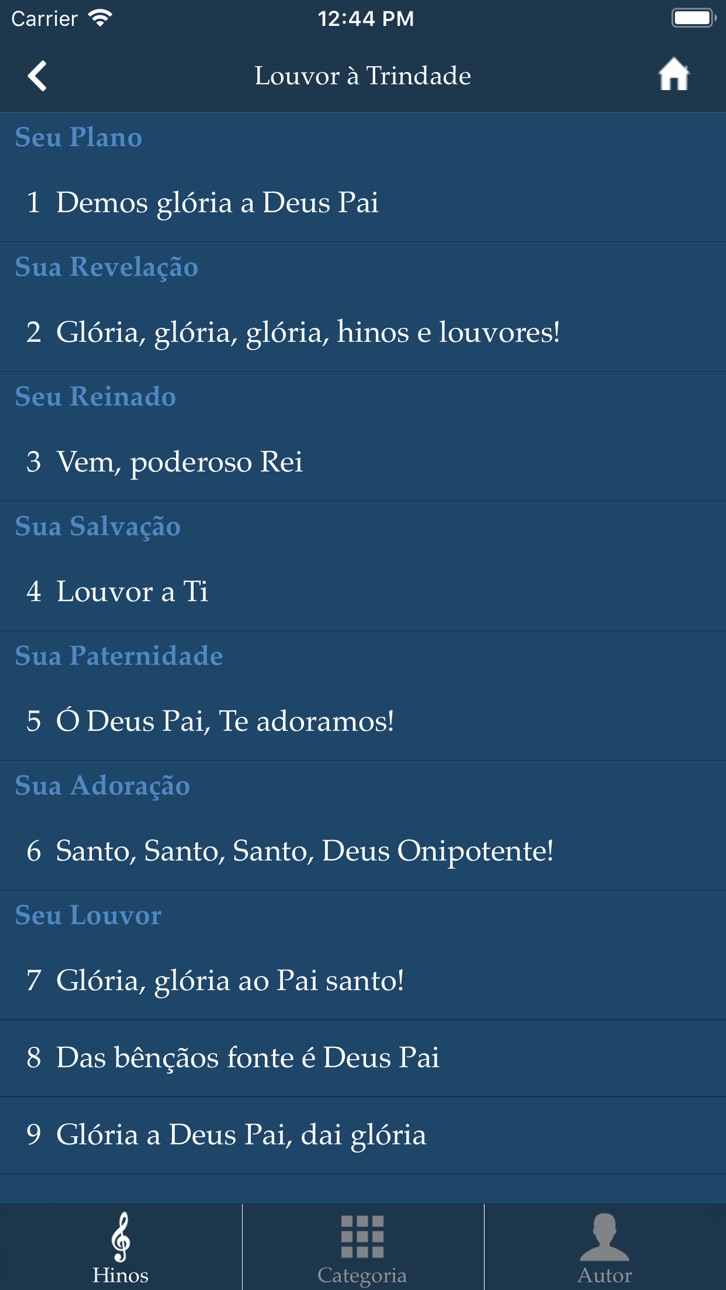Go back with the arrow icon
Image resolution: width=726 pixels, height=1290 pixels.
[x=37, y=76]
